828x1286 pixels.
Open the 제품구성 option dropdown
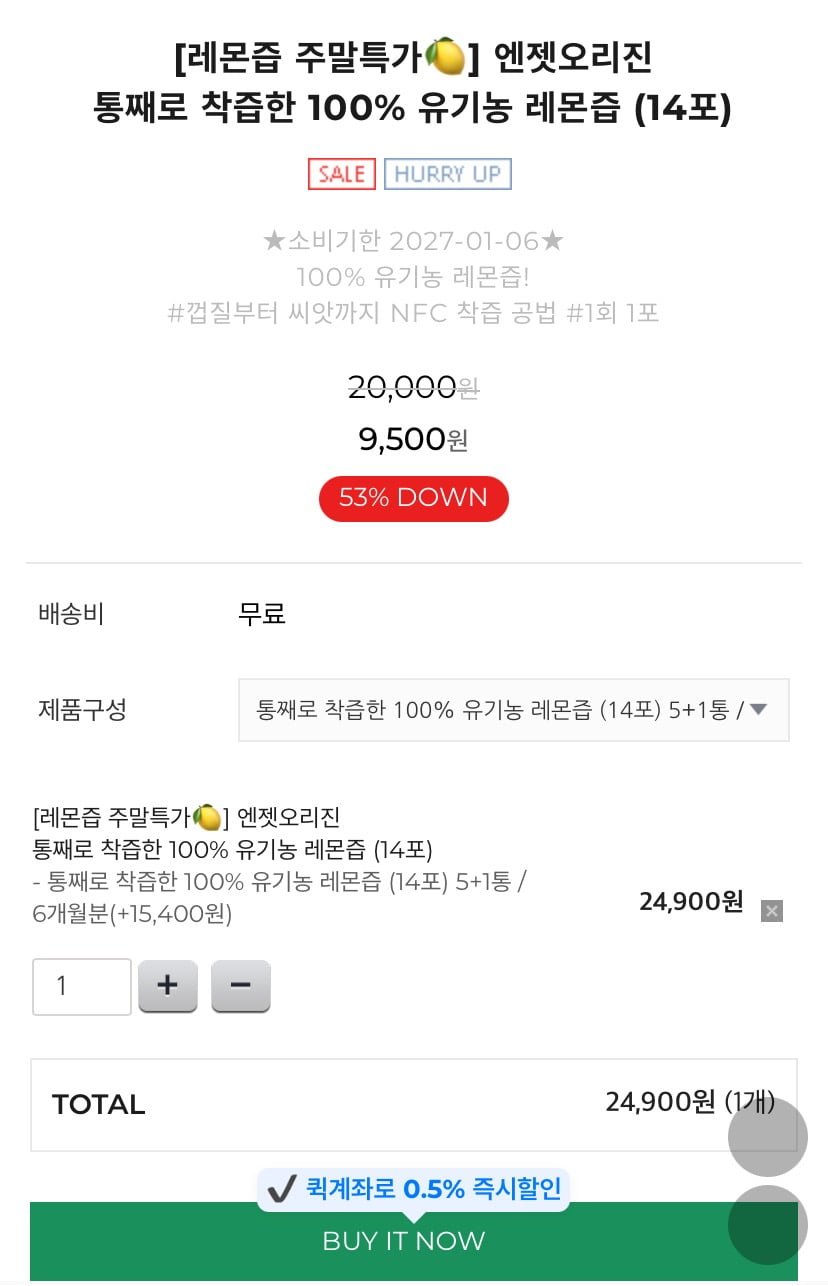tap(513, 710)
